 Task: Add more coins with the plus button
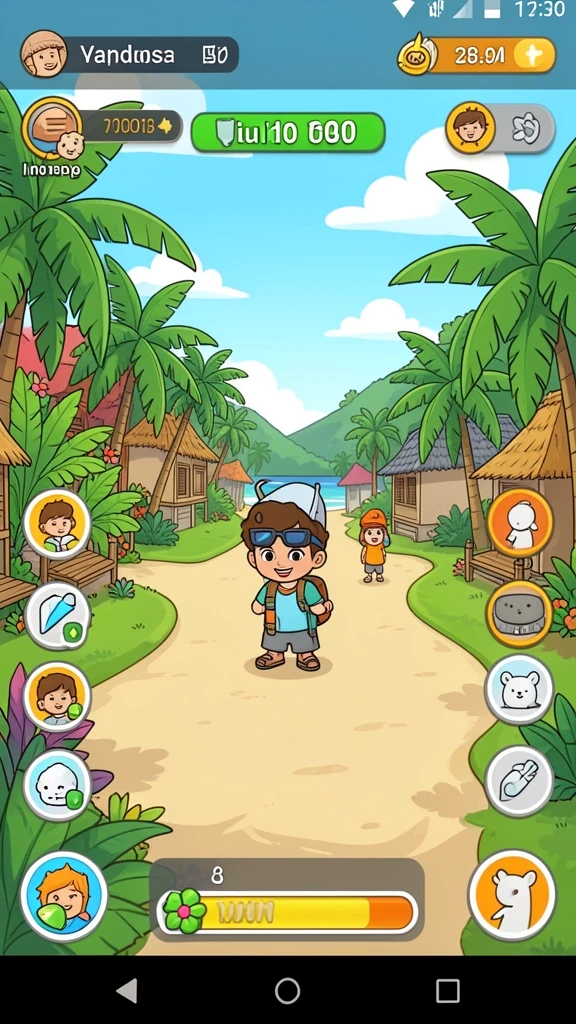point(534,56)
